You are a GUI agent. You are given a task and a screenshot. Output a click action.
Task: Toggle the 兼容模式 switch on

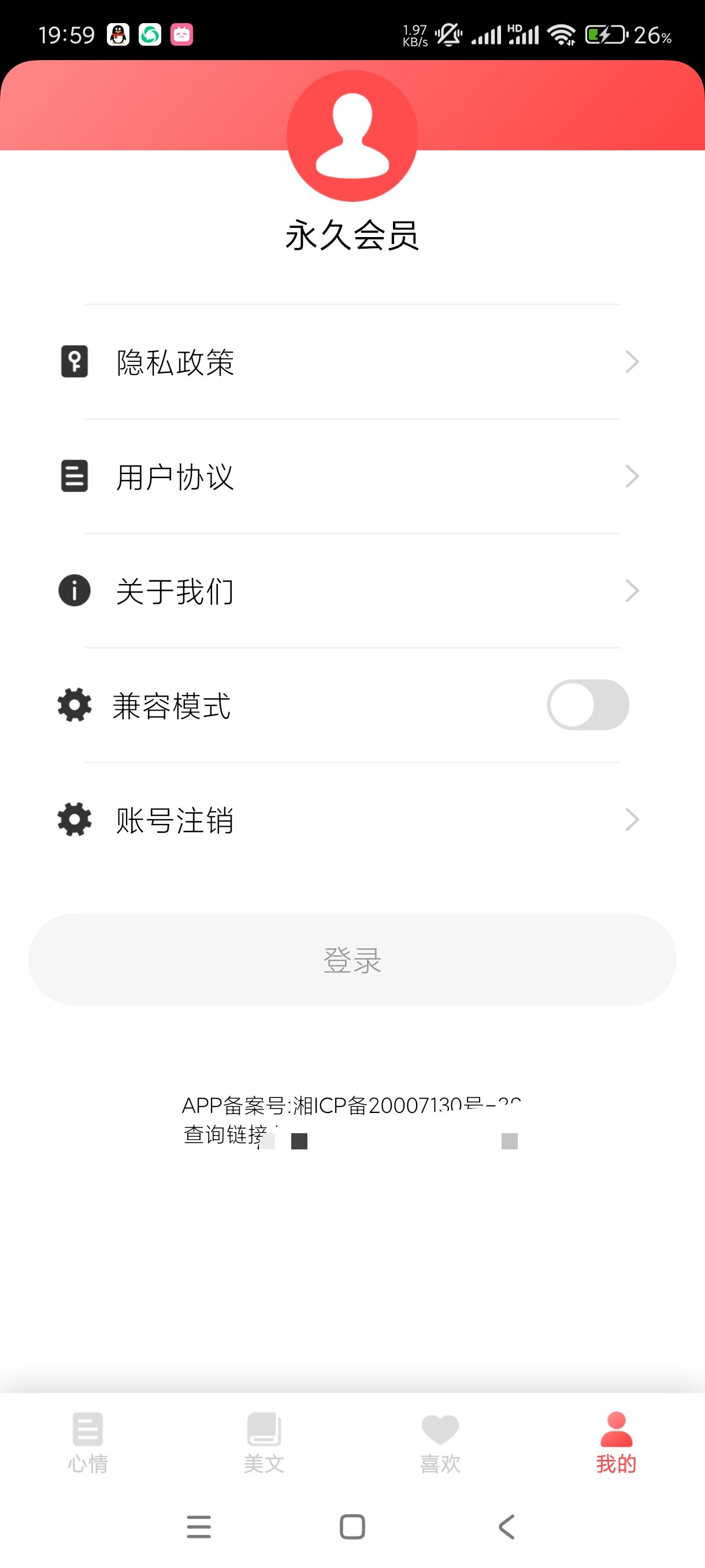point(587,705)
